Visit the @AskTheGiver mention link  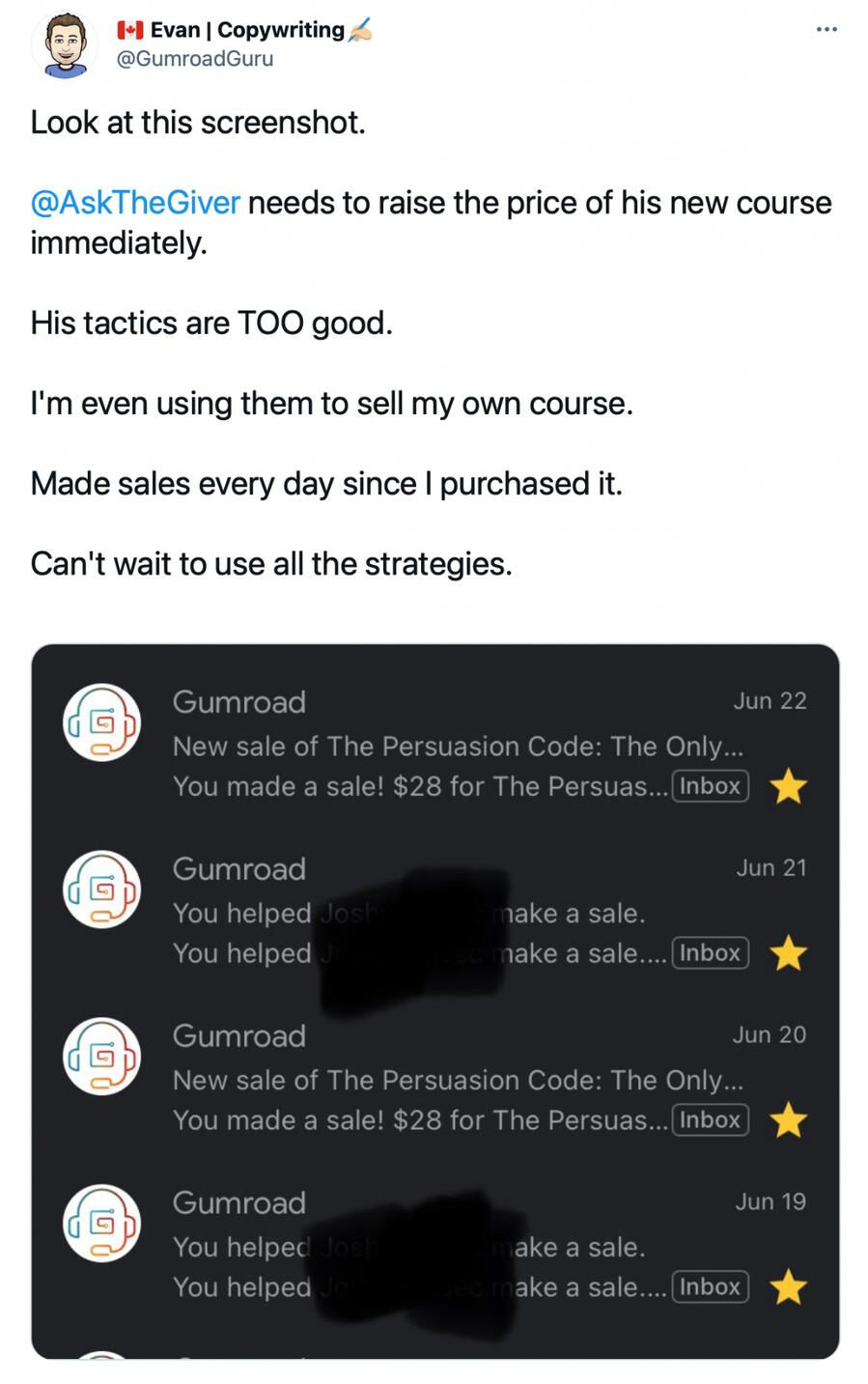[135, 203]
